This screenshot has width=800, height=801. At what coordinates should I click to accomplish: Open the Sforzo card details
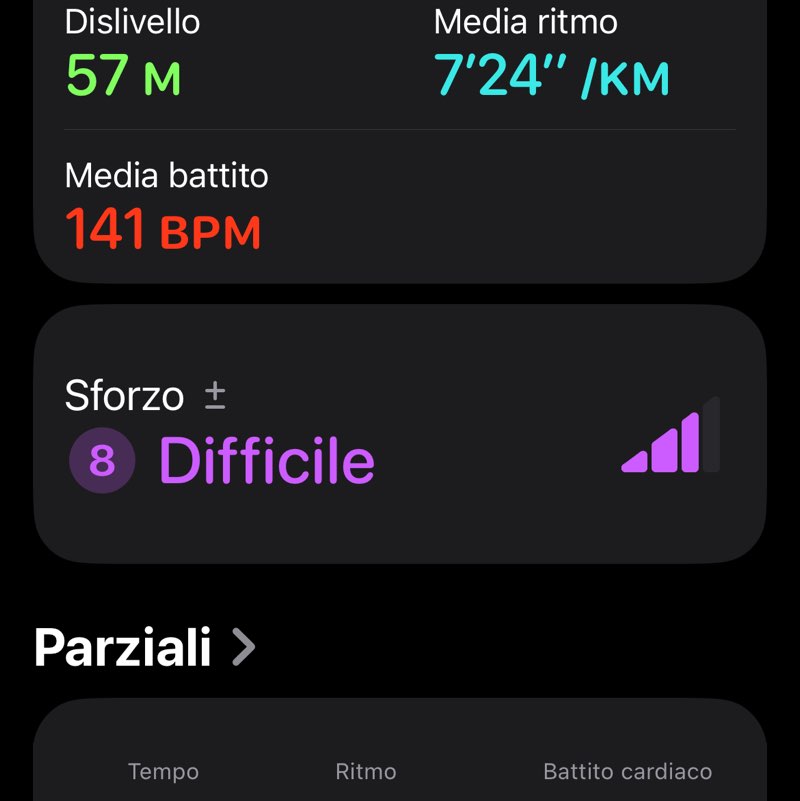tap(400, 430)
